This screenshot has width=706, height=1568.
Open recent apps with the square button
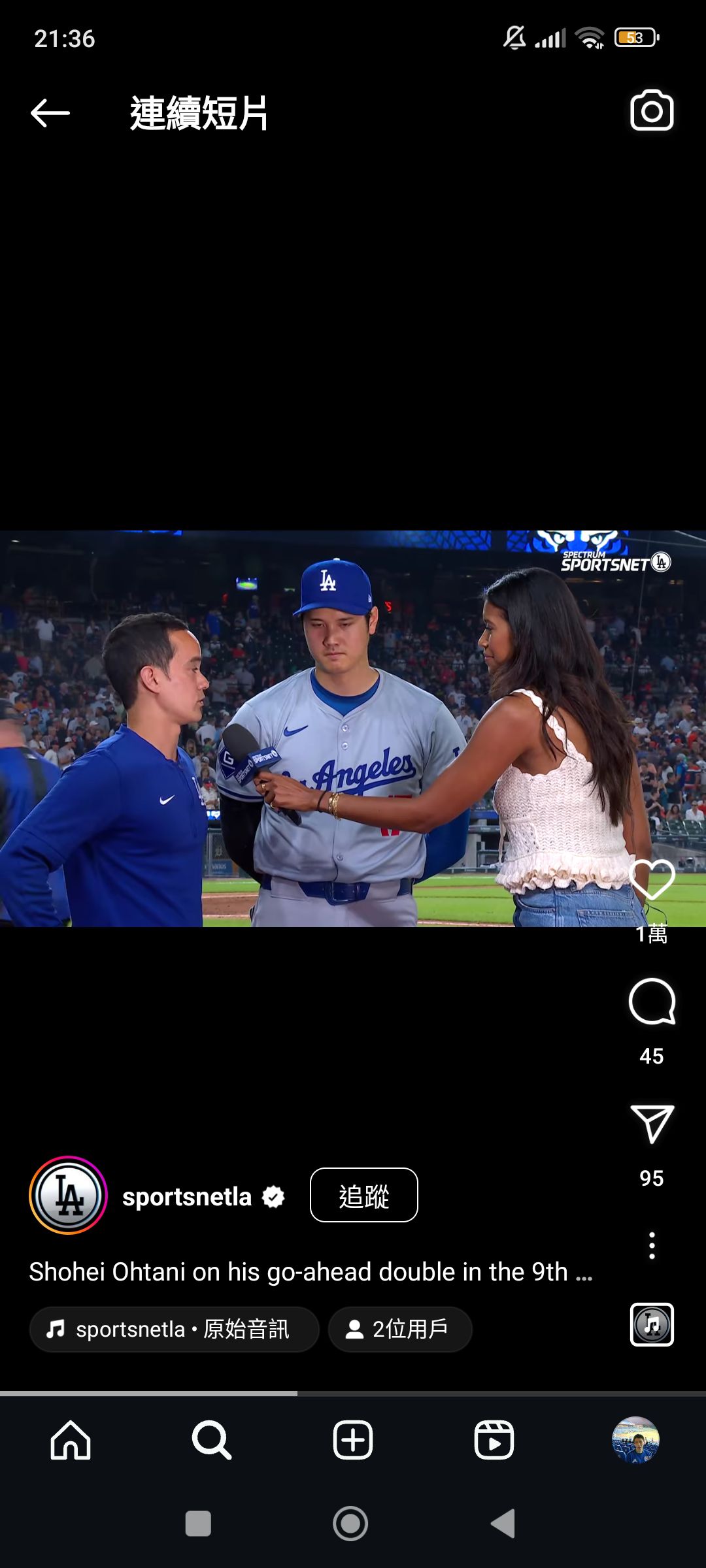(198, 1524)
